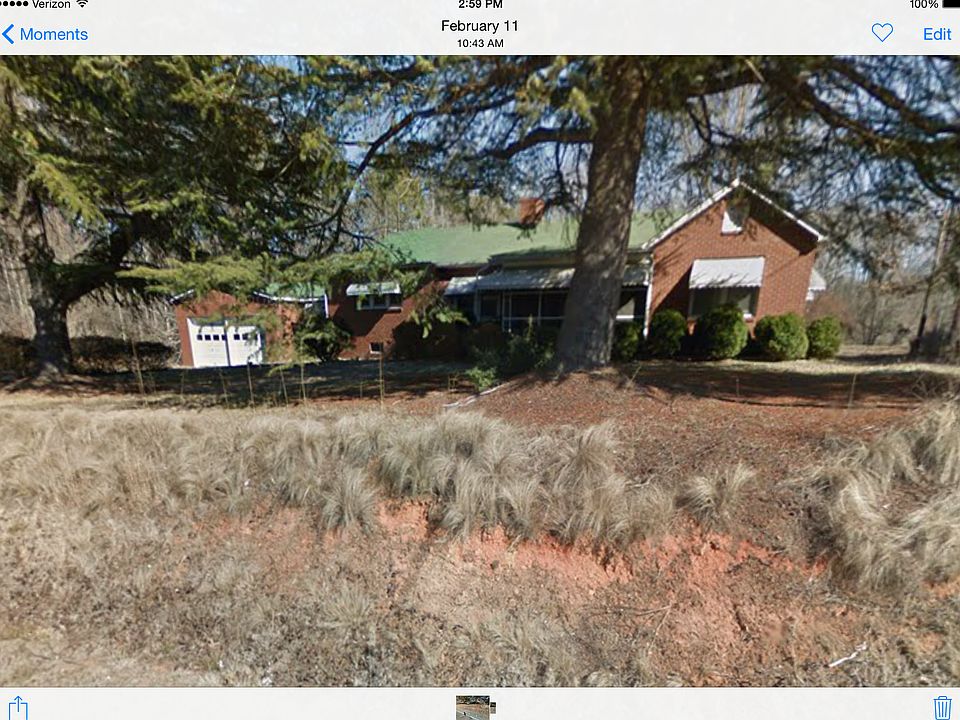Favorite this photo with the heart
This screenshot has width=960, height=720.
(x=881, y=33)
